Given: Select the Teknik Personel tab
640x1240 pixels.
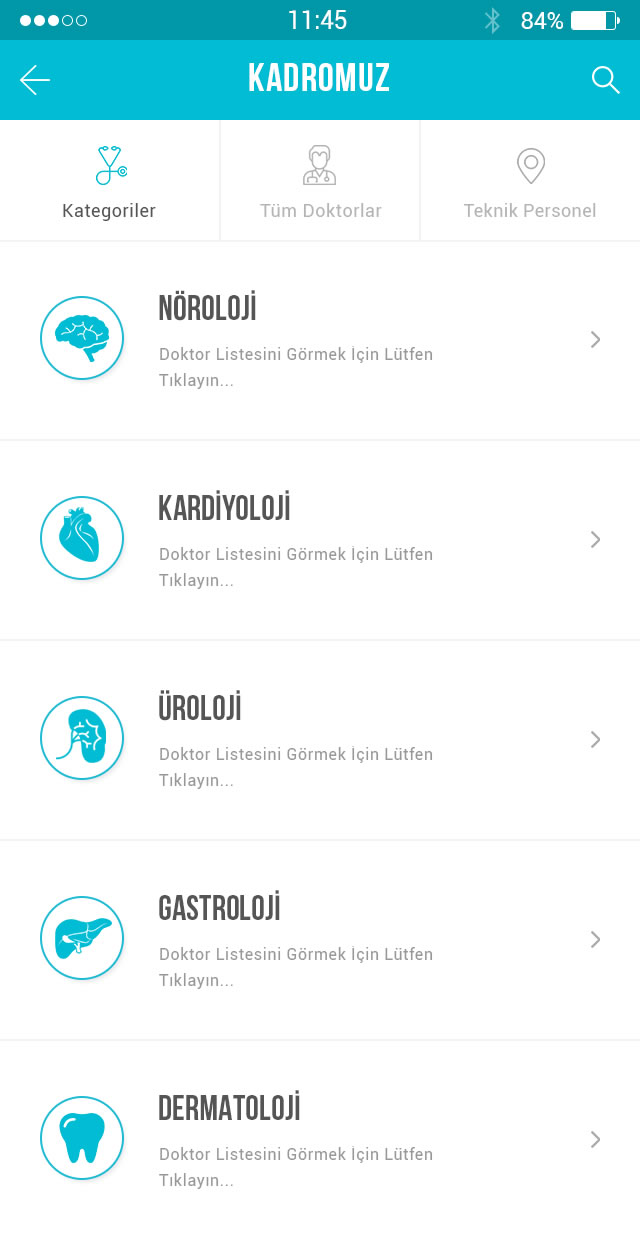Looking at the screenshot, I should click(x=530, y=181).
